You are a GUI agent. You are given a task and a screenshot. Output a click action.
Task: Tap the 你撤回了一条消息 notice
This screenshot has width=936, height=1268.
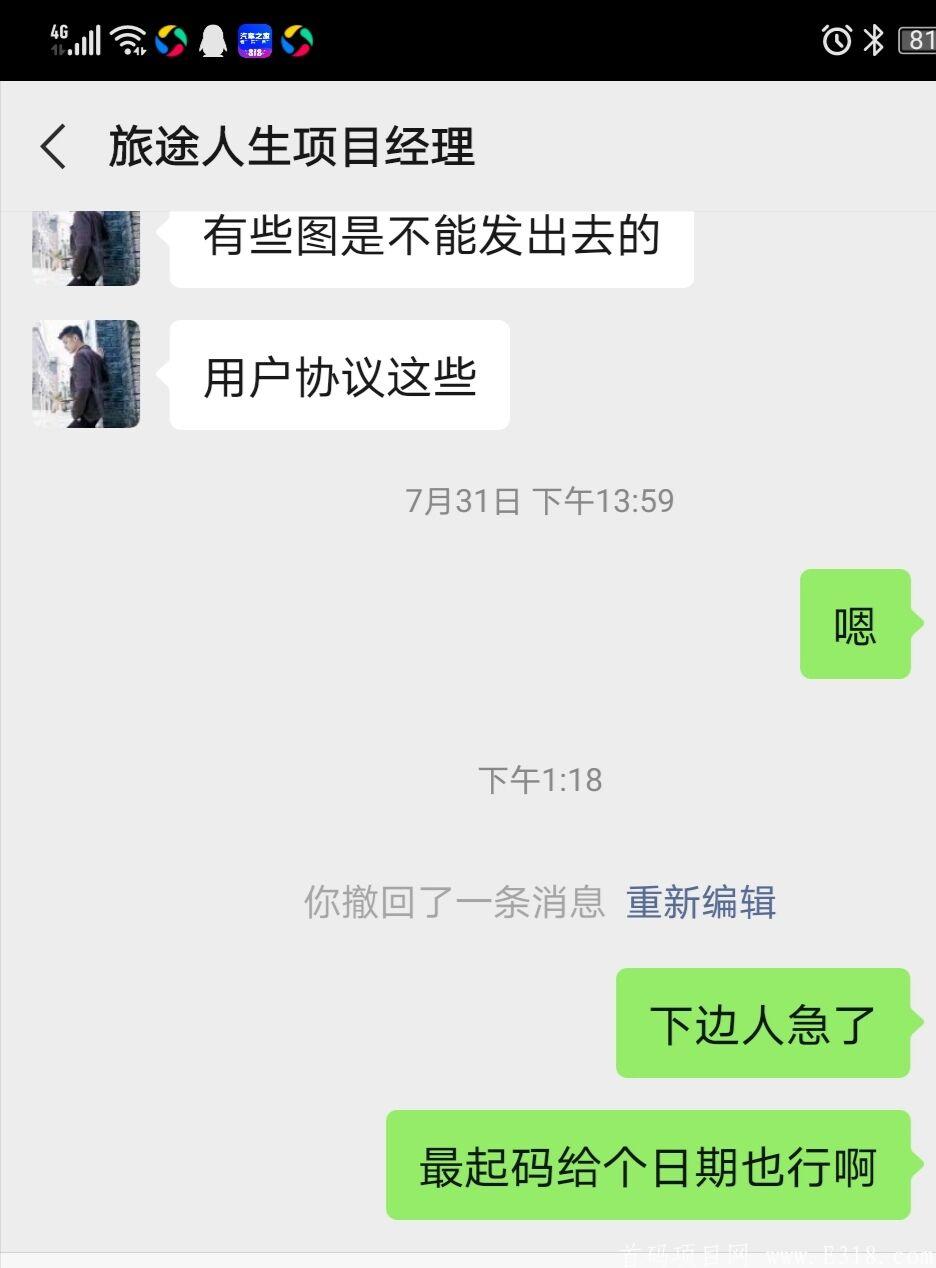(x=453, y=902)
